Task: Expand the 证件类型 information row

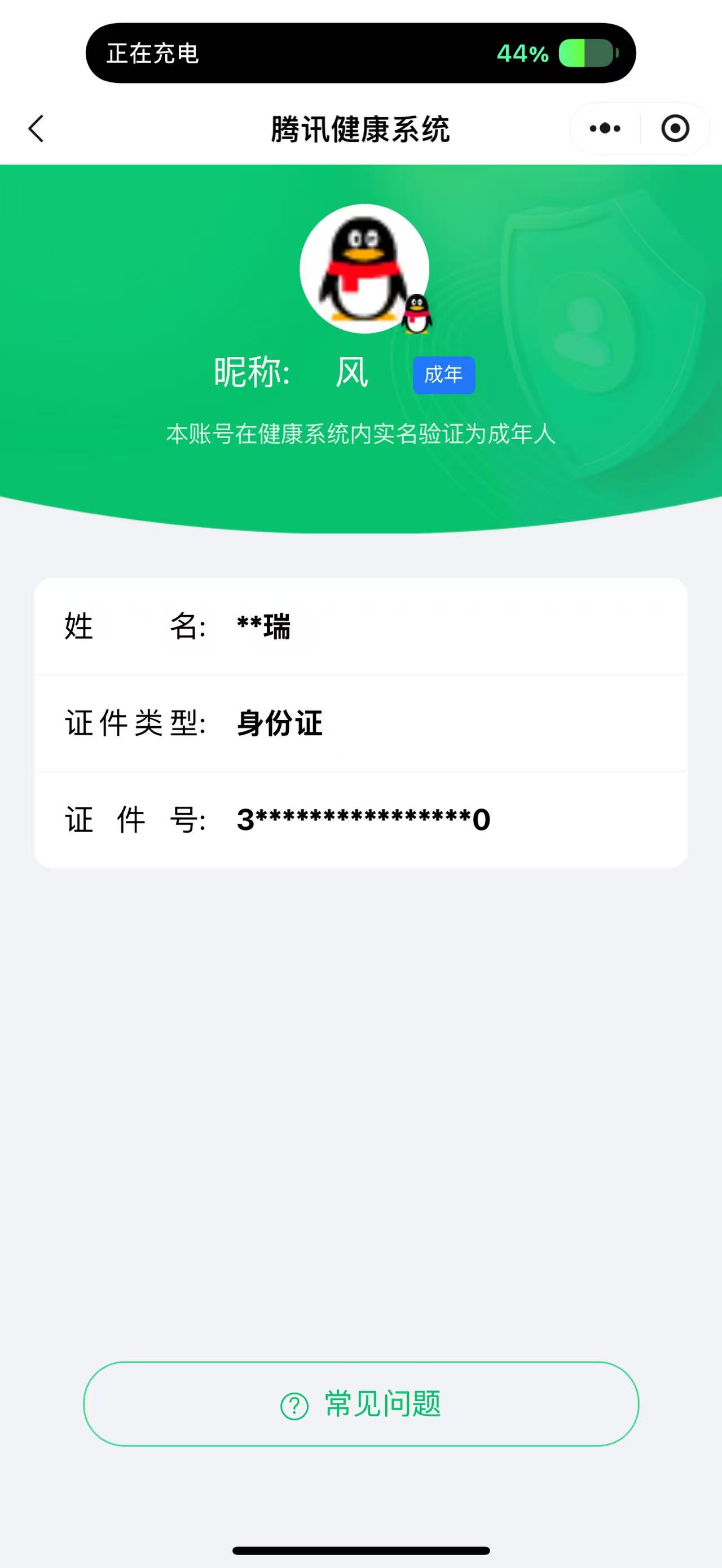Action: pos(361,724)
